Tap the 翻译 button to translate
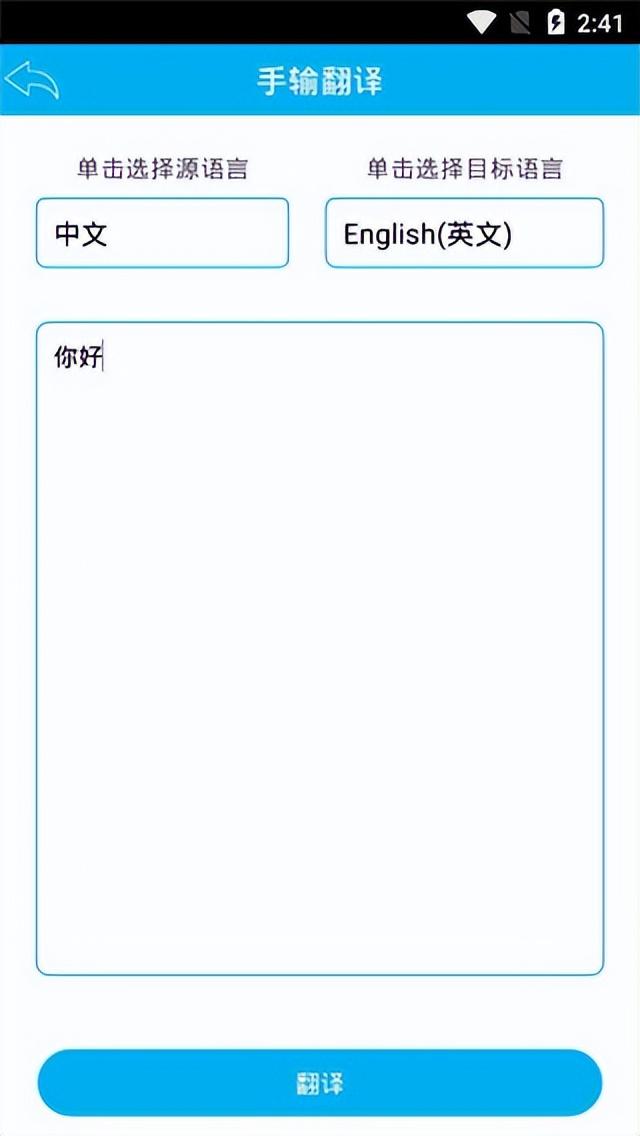Image resolution: width=640 pixels, height=1136 pixels. [x=320, y=1082]
